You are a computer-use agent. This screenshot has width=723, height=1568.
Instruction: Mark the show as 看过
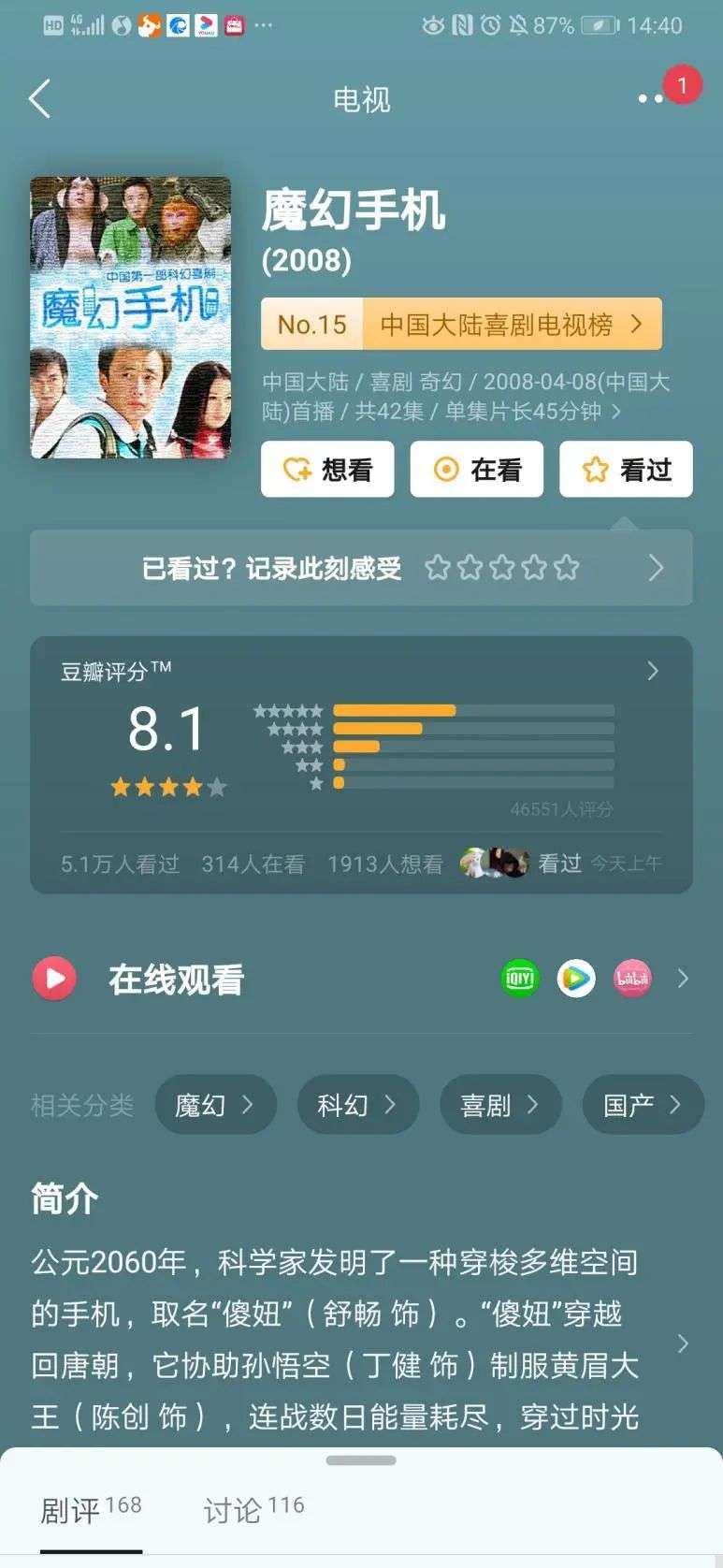point(626,470)
